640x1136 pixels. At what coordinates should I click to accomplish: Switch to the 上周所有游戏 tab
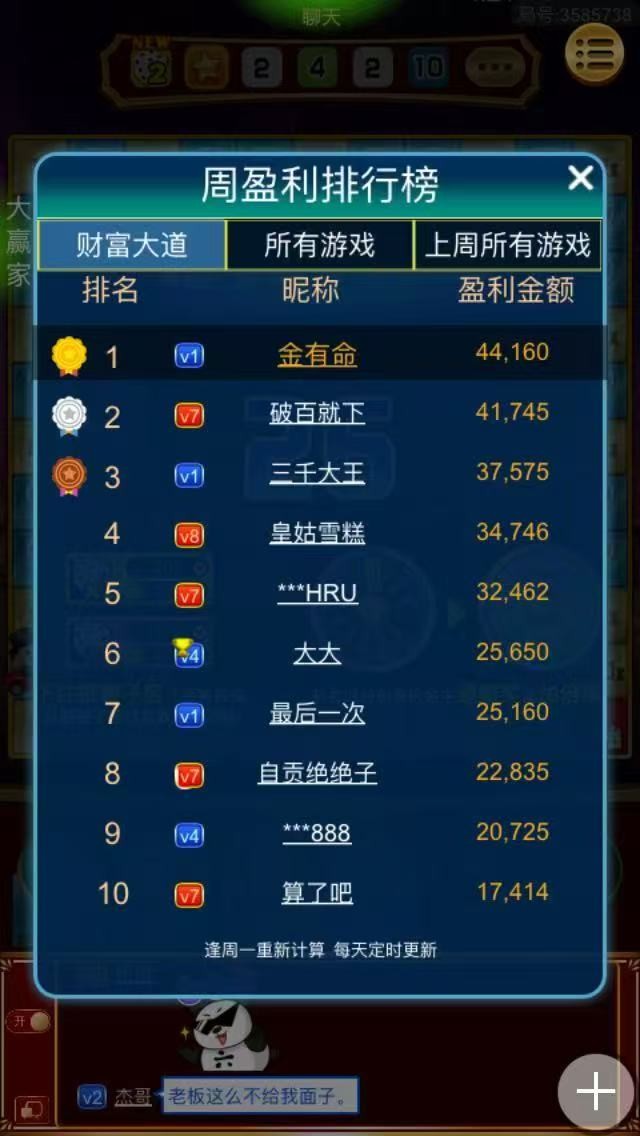[x=507, y=246]
